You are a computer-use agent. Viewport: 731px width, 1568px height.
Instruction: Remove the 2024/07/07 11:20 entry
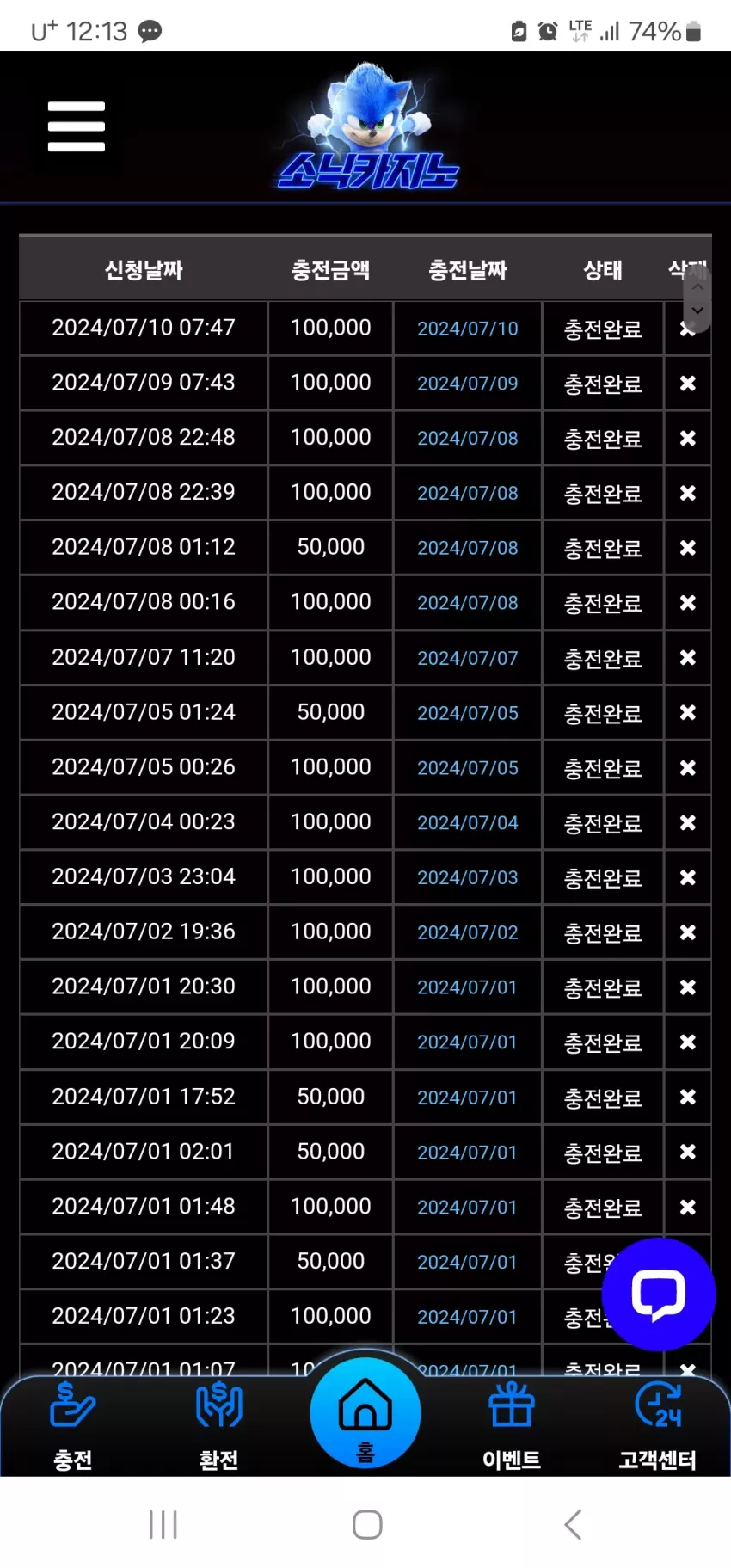tap(688, 658)
